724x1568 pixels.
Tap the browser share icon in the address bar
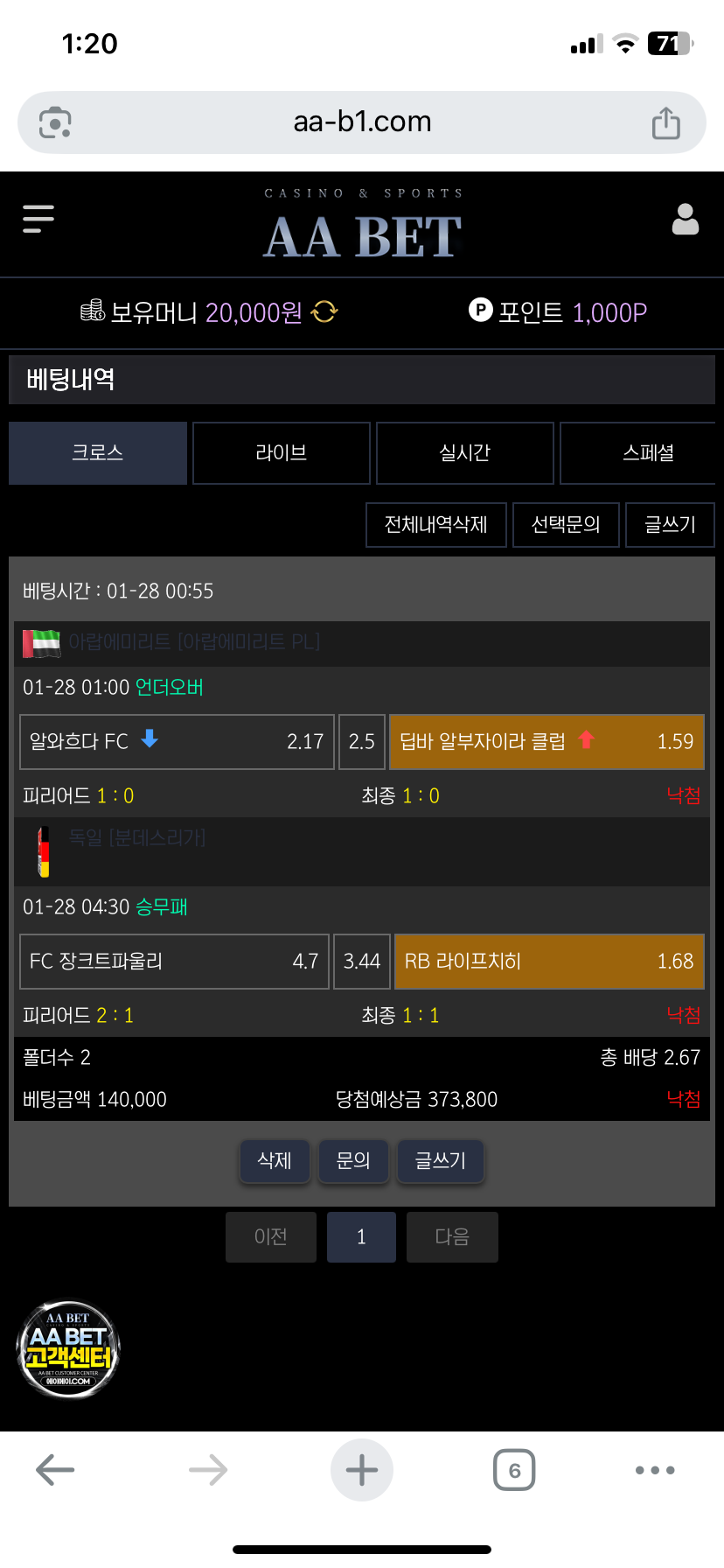point(665,122)
